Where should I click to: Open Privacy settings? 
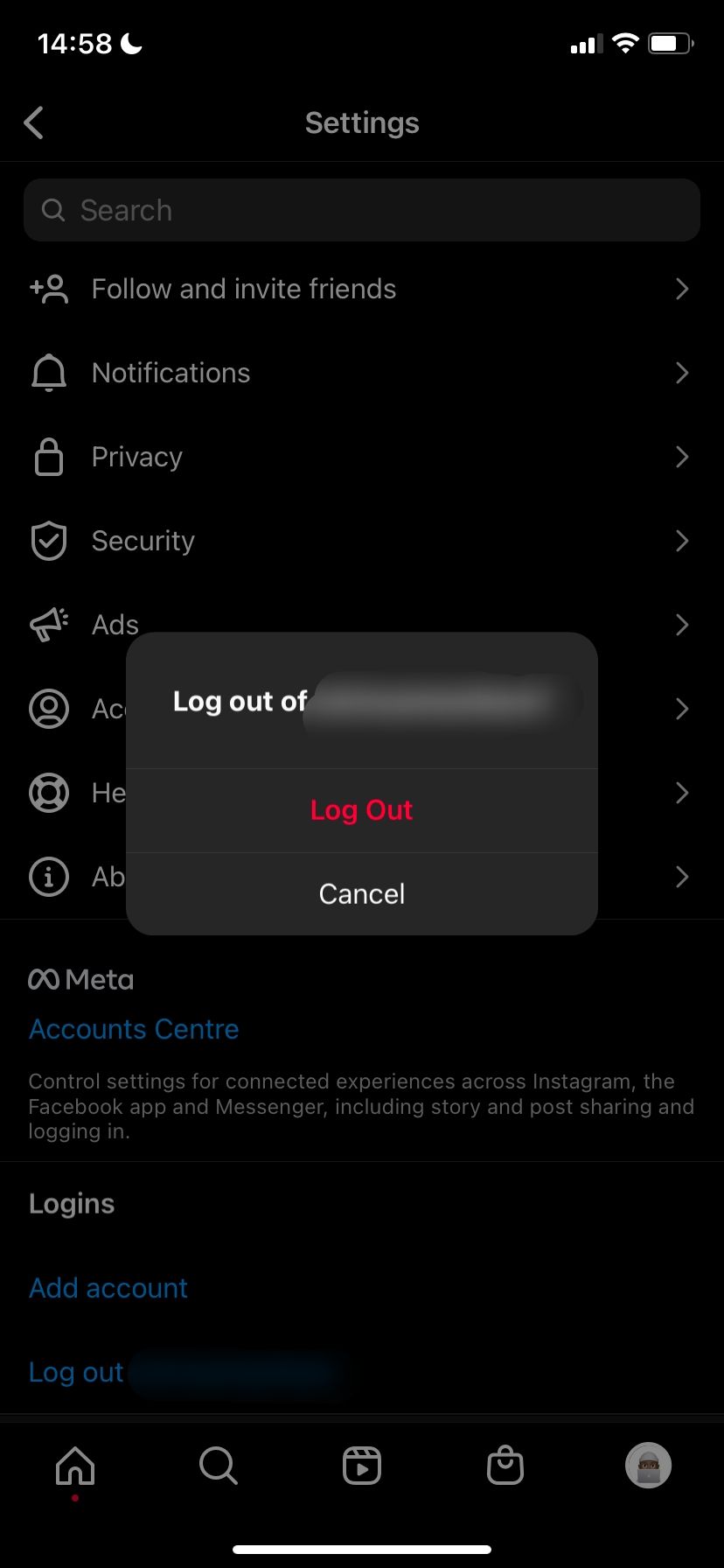point(137,457)
